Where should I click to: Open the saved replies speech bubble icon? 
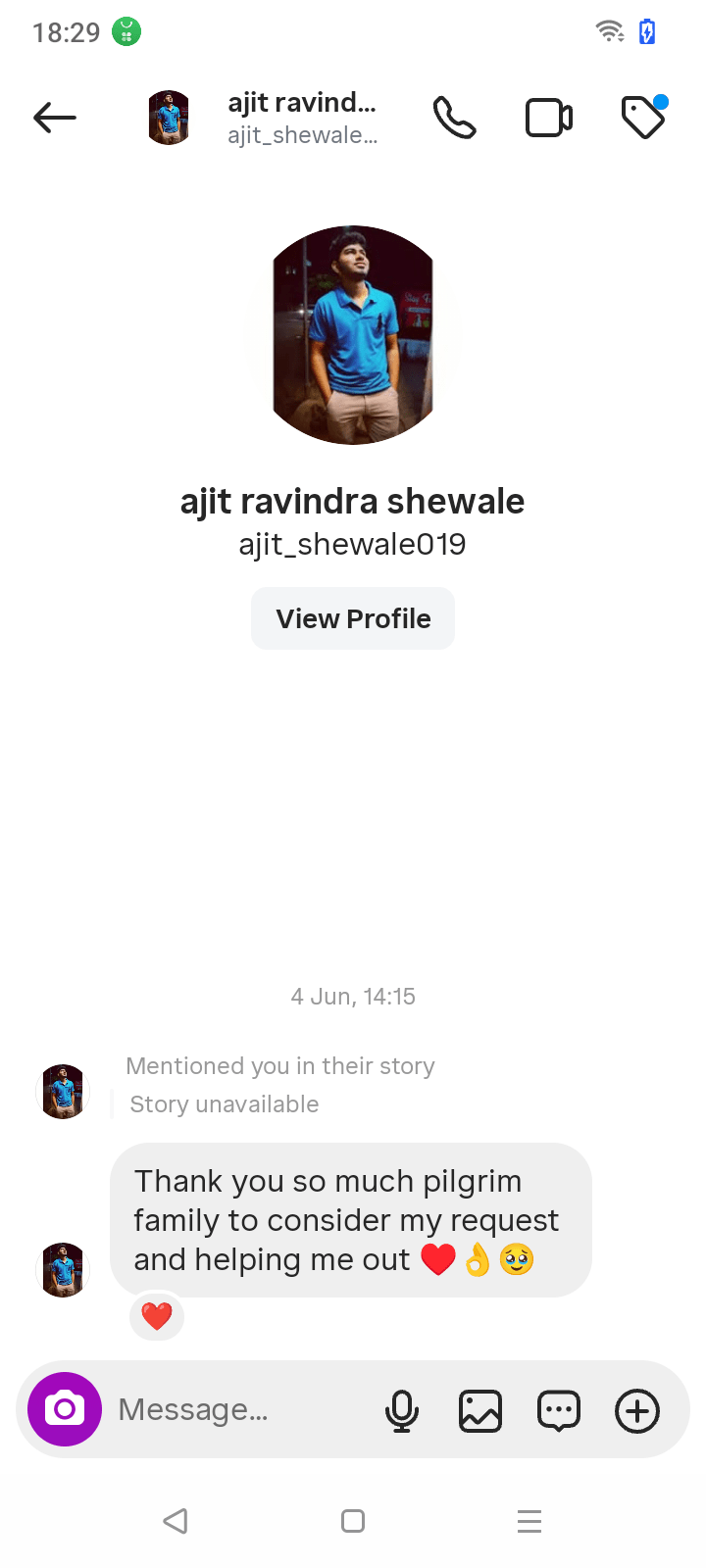(559, 1411)
